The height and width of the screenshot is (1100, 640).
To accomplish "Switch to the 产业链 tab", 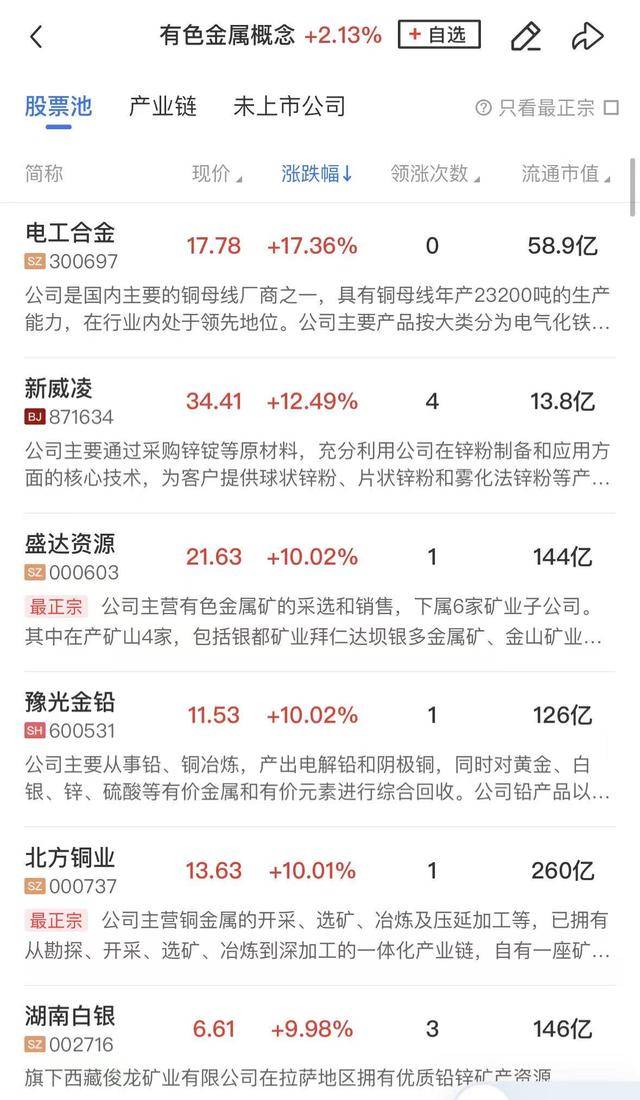I will 163,107.
